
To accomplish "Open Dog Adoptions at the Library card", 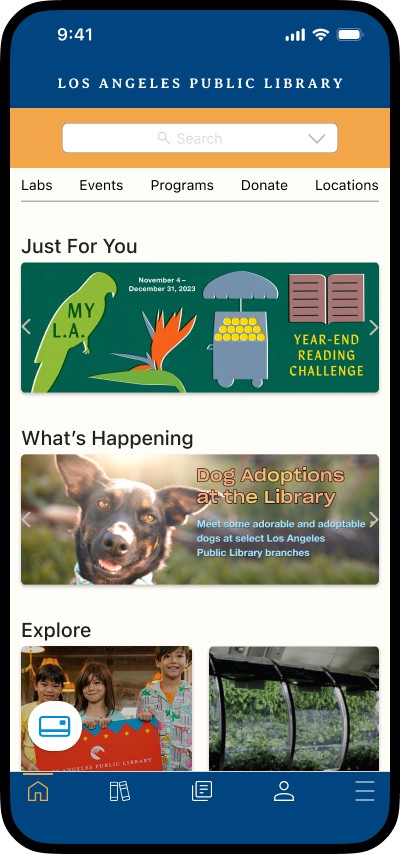I will point(200,520).
